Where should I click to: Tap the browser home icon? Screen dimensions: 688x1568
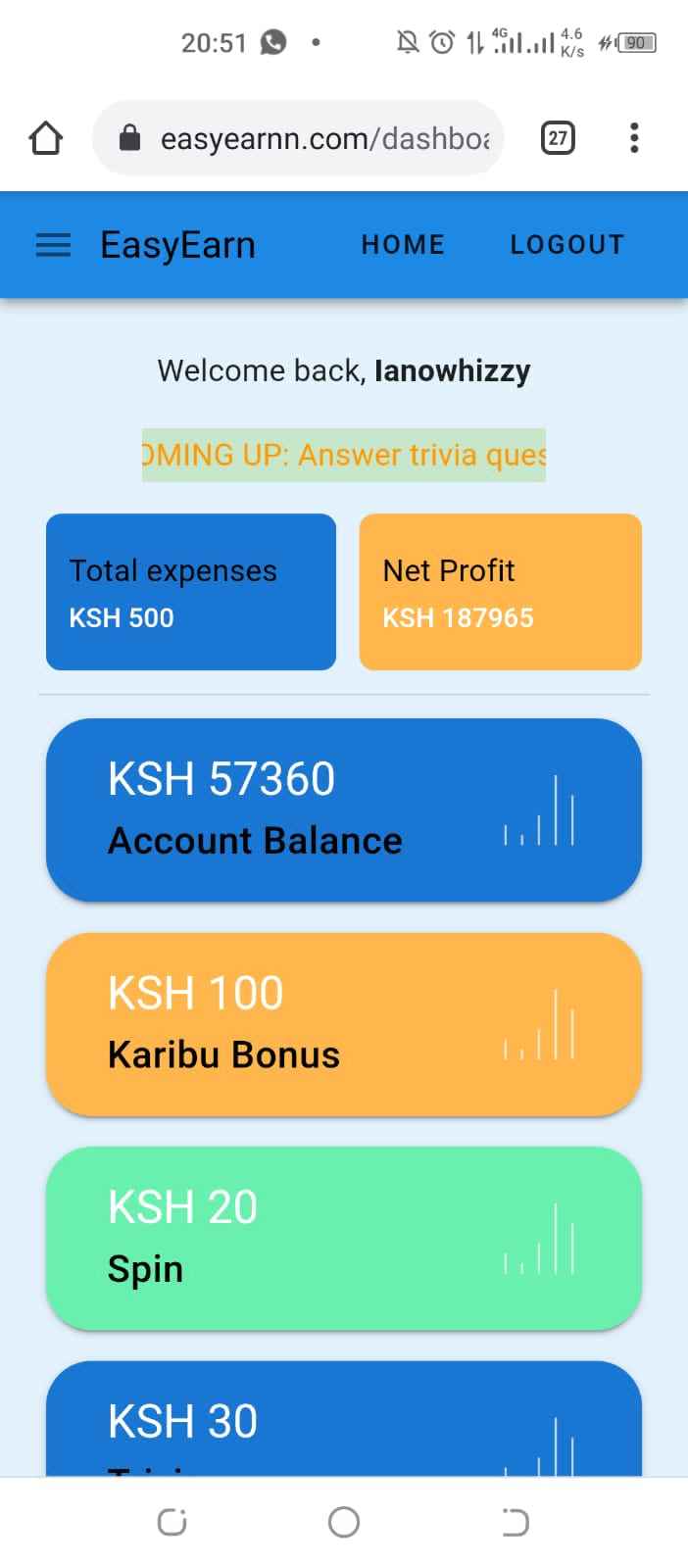coord(46,138)
